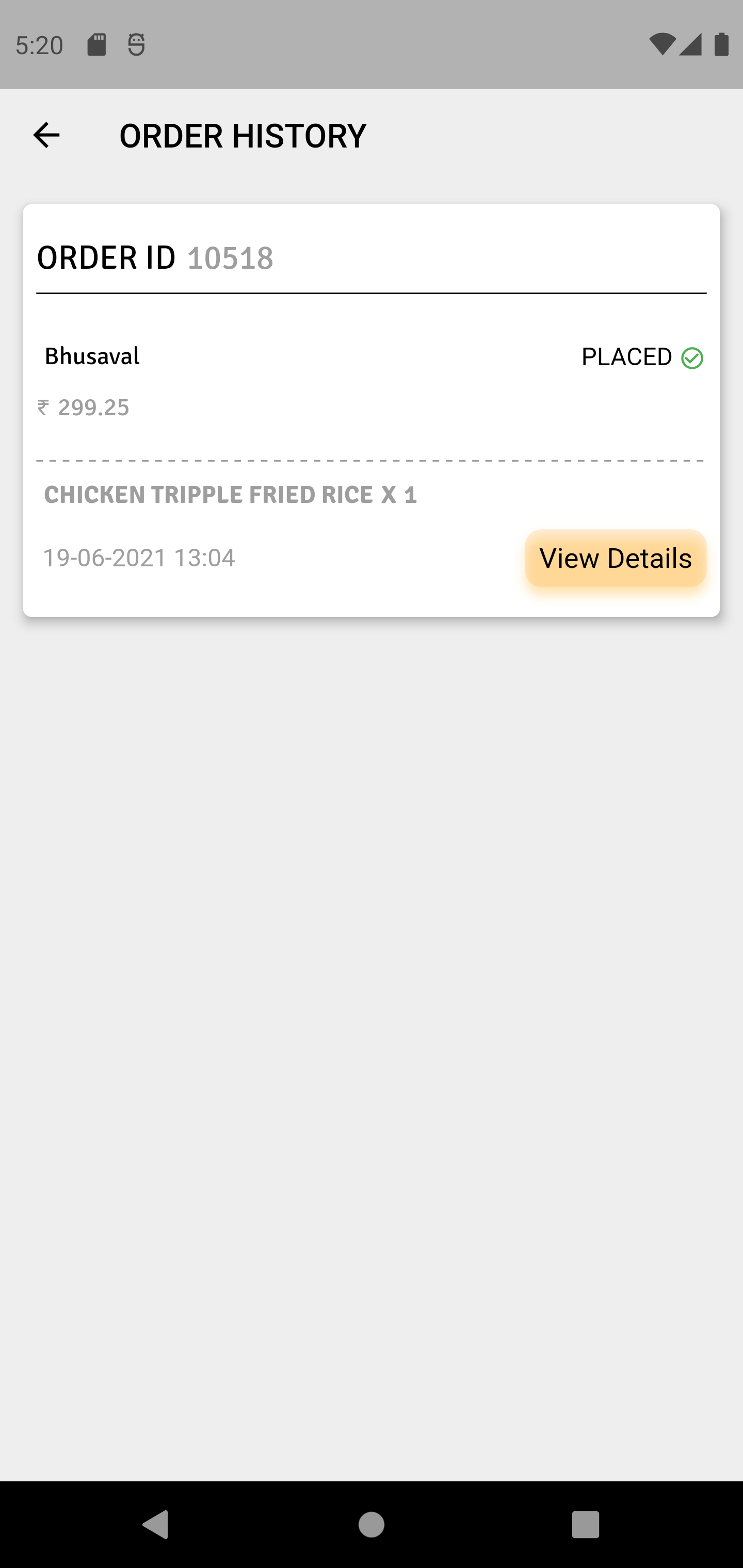The image size is (743, 1568).
Task: Open the order 10518 card
Action: click(x=372, y=410)
